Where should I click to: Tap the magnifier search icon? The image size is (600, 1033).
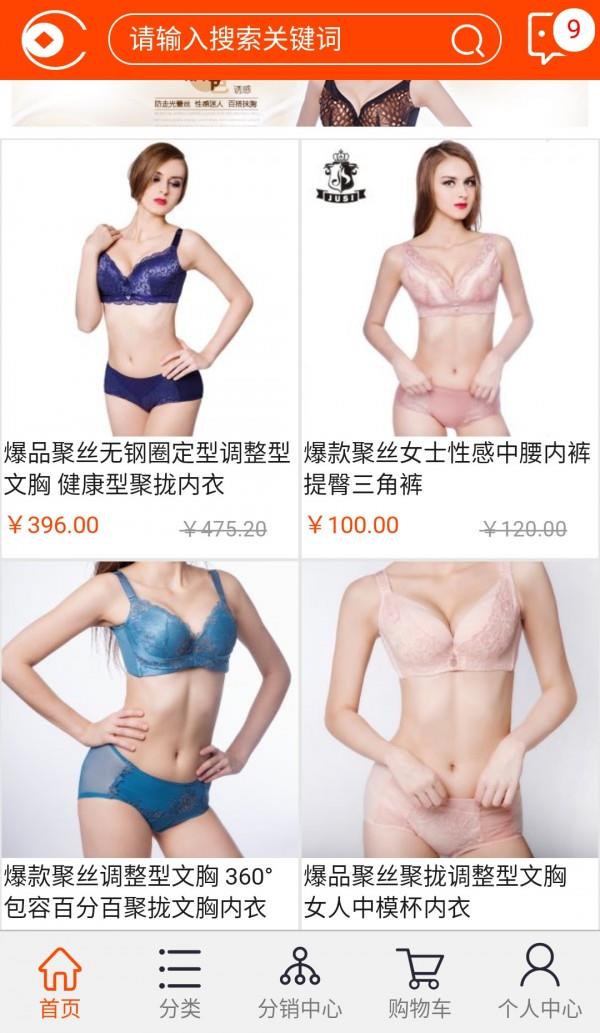(x=467, y=41)
